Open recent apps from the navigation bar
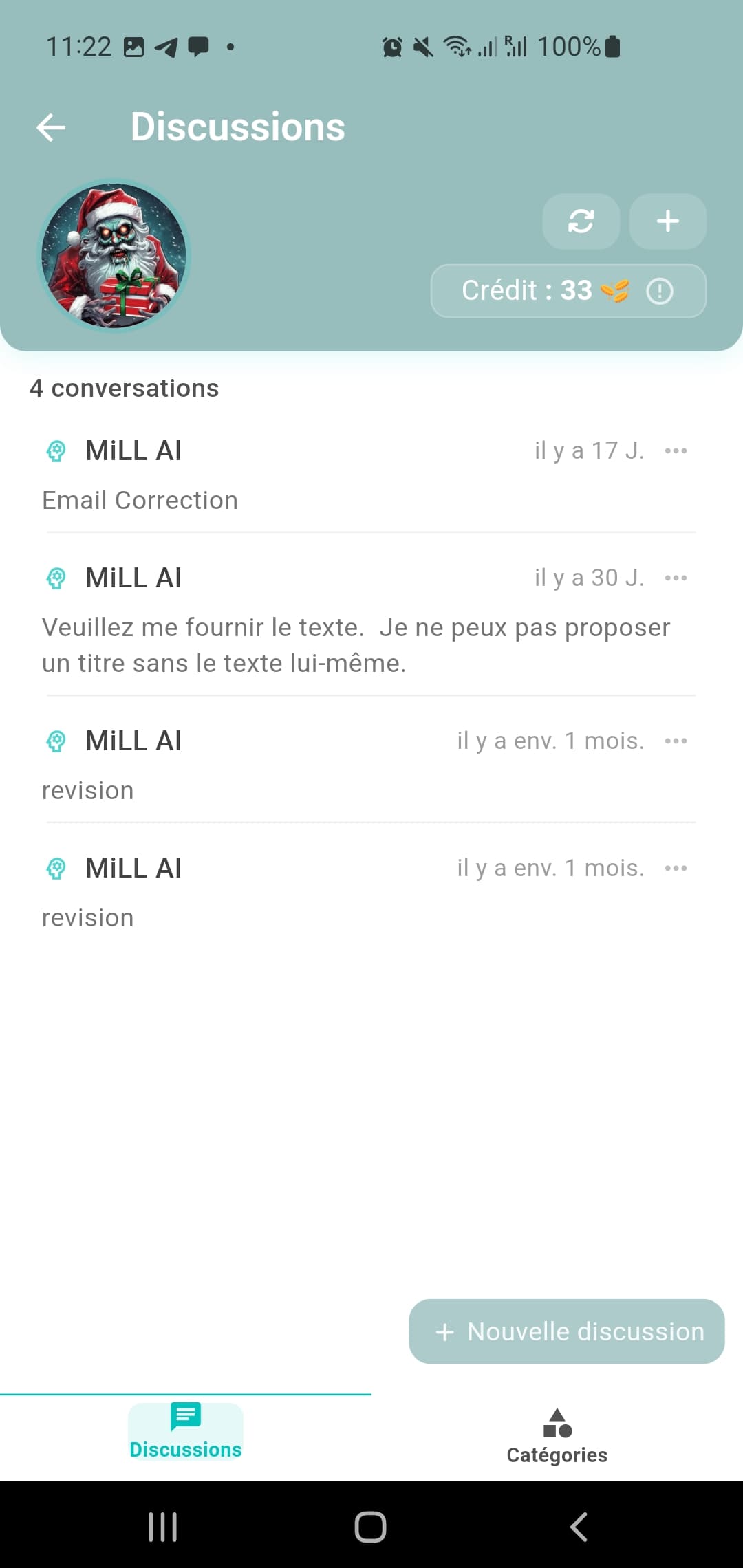Viewport: 743px width, 1568px height. pyautogui.click(x=163, y=1527)
